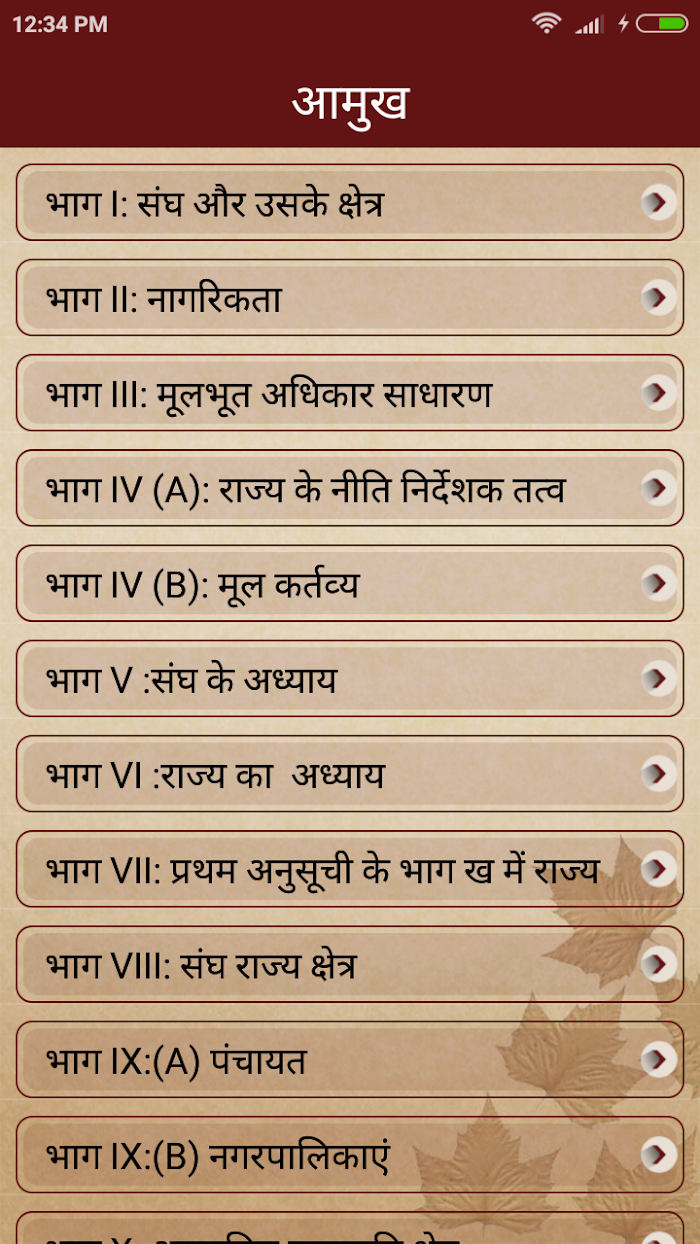The height and width of the screenshot is (1244, 700).
Task: Tap भाग IV (B): मूल कर्तव्य
Action: (350, 583)
